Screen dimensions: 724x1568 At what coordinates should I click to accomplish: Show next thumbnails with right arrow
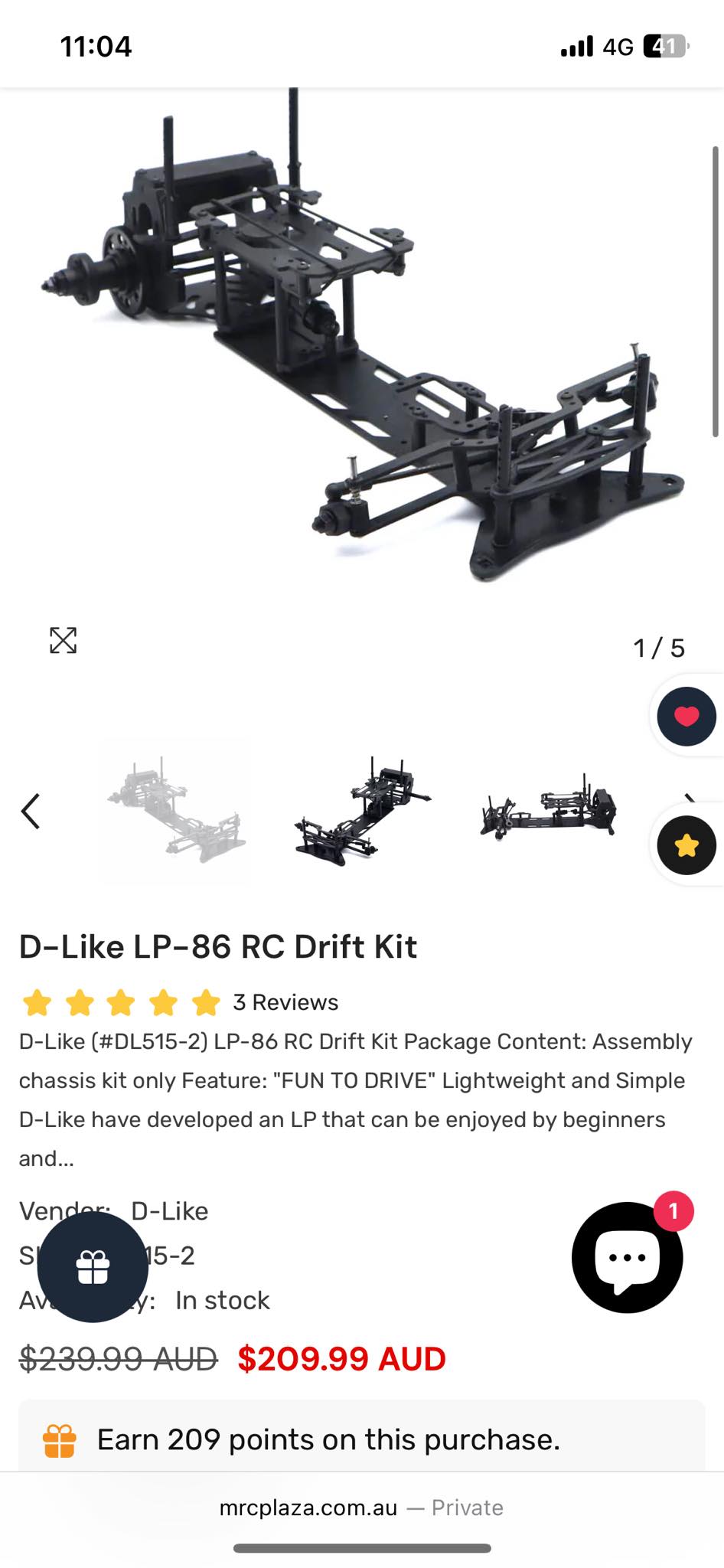point(690,799)
